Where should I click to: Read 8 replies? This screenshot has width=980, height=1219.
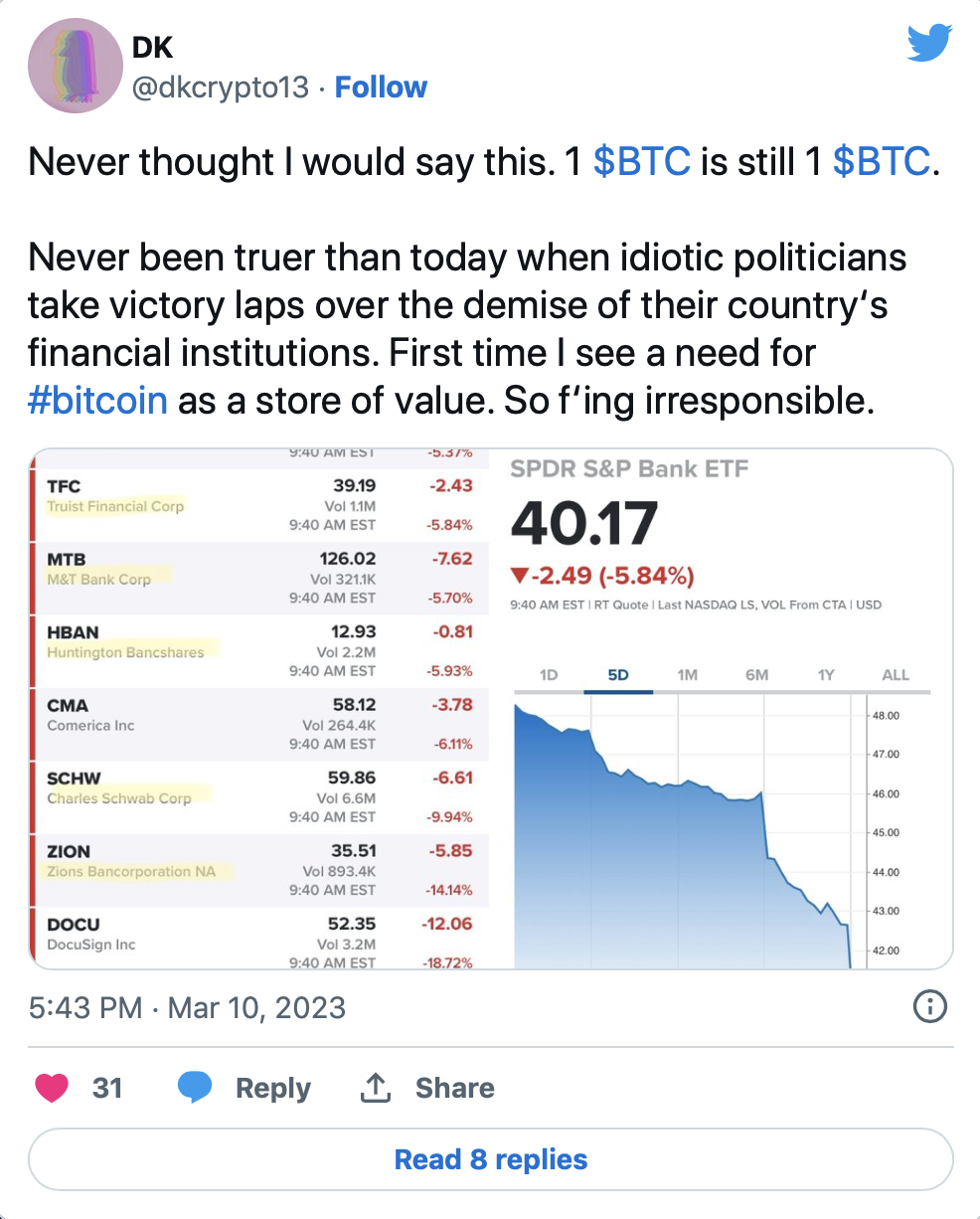pos(491,1159)
